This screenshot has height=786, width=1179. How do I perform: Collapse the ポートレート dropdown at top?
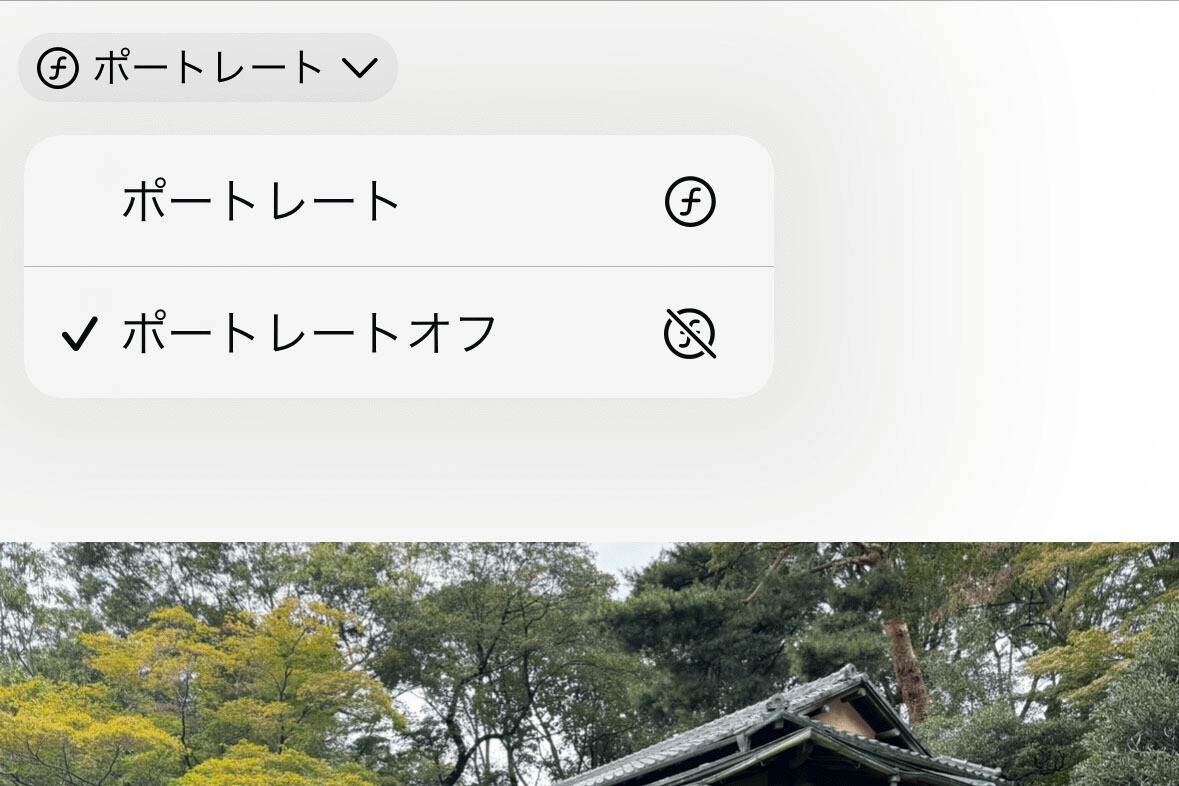pos(207,68)
